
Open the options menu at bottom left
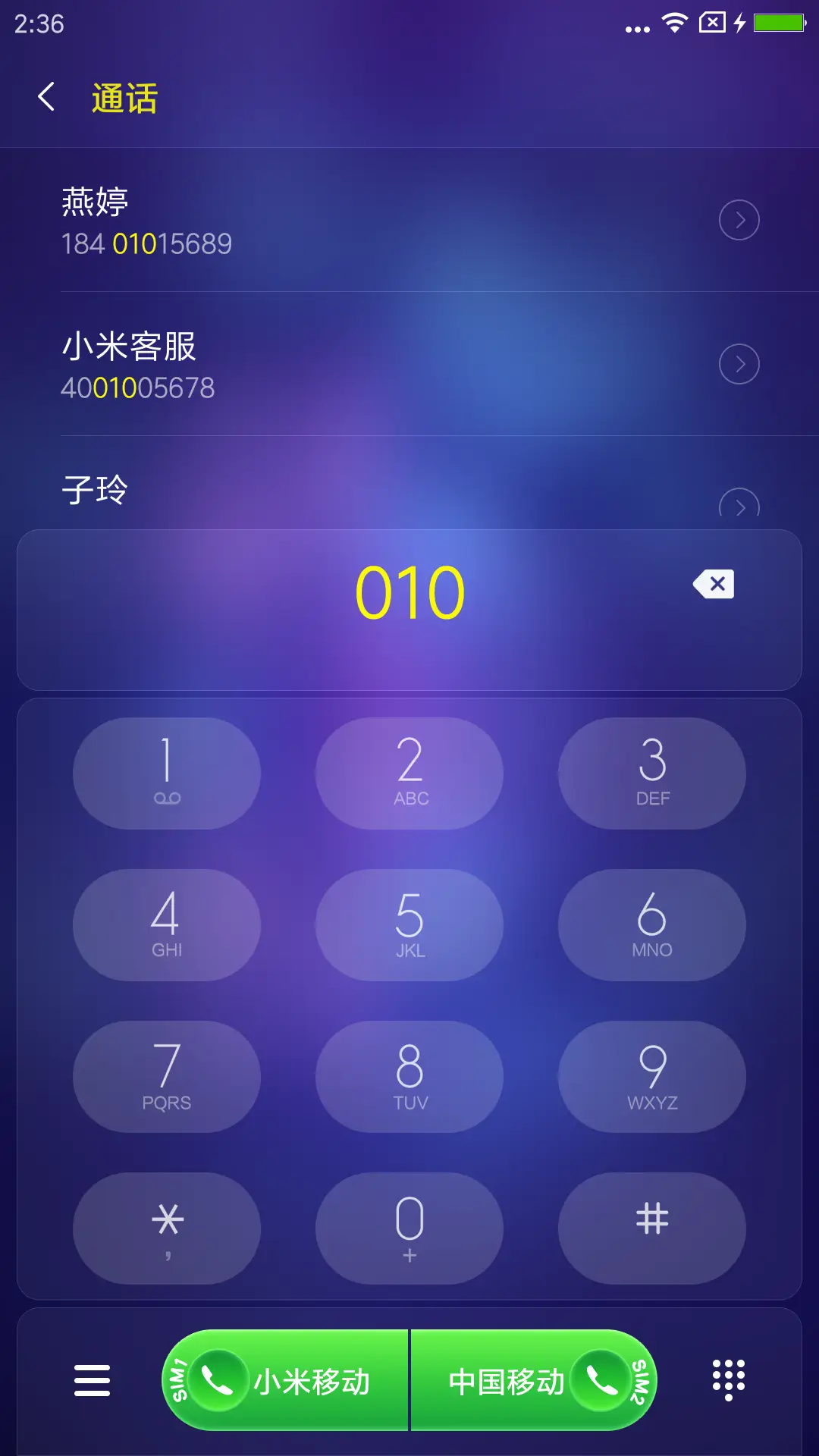[x=93, y=1380]
